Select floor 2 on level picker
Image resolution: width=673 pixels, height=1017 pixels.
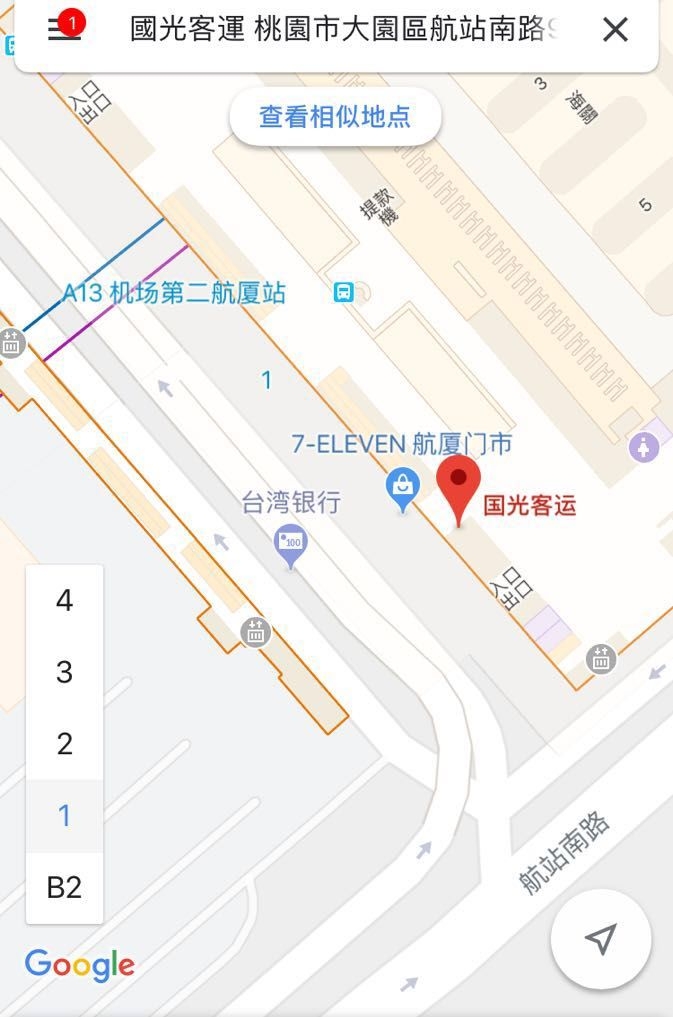coord(64,744)
